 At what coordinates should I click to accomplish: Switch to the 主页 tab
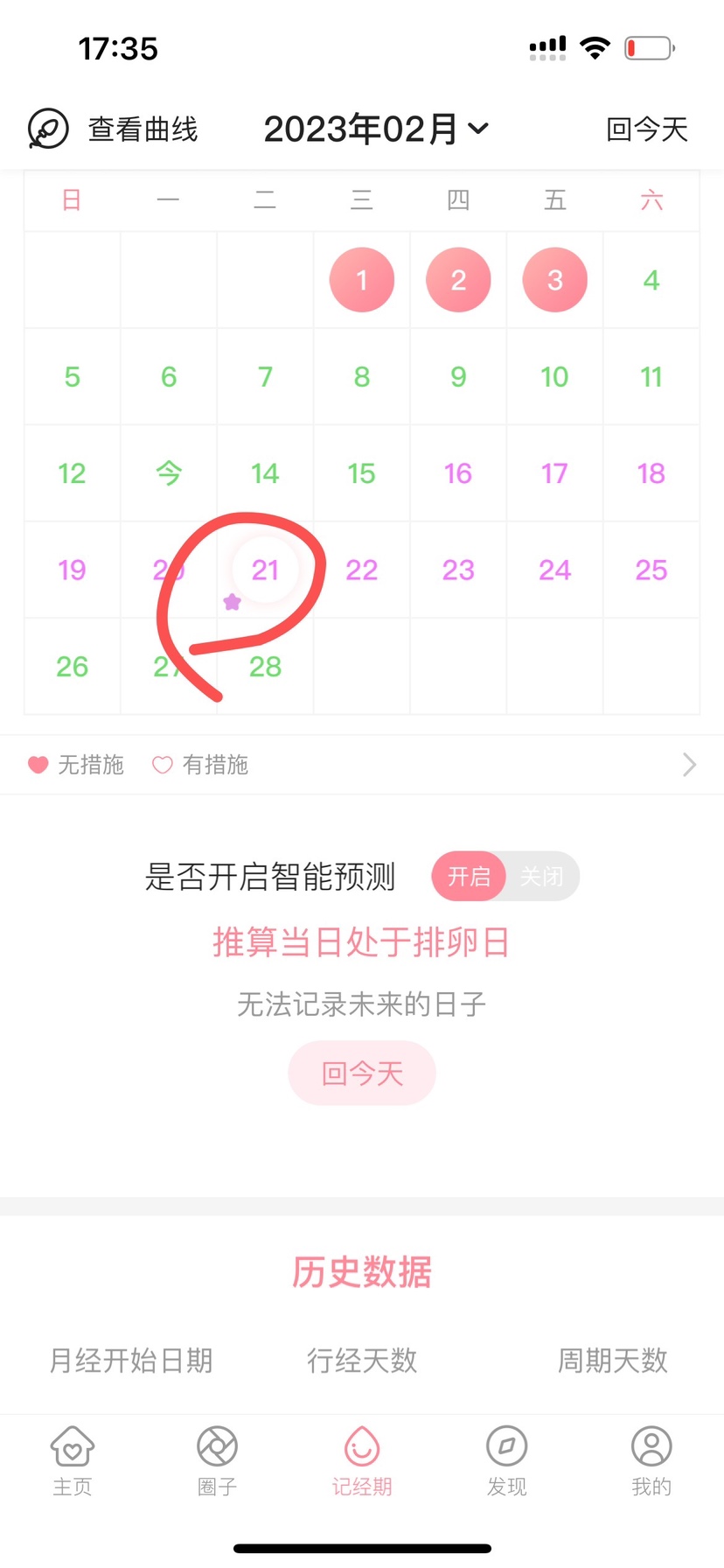pyautogui.click(x=73, y=1457)
